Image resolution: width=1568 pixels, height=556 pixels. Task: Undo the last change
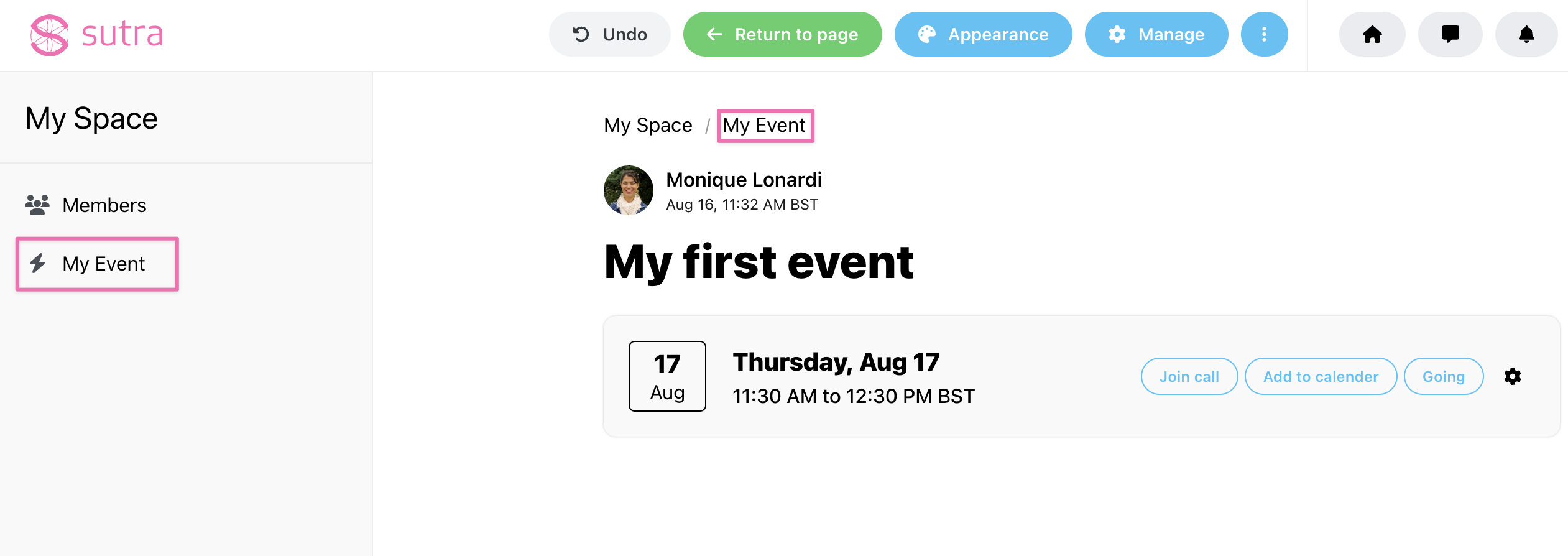tap(609, 34)
